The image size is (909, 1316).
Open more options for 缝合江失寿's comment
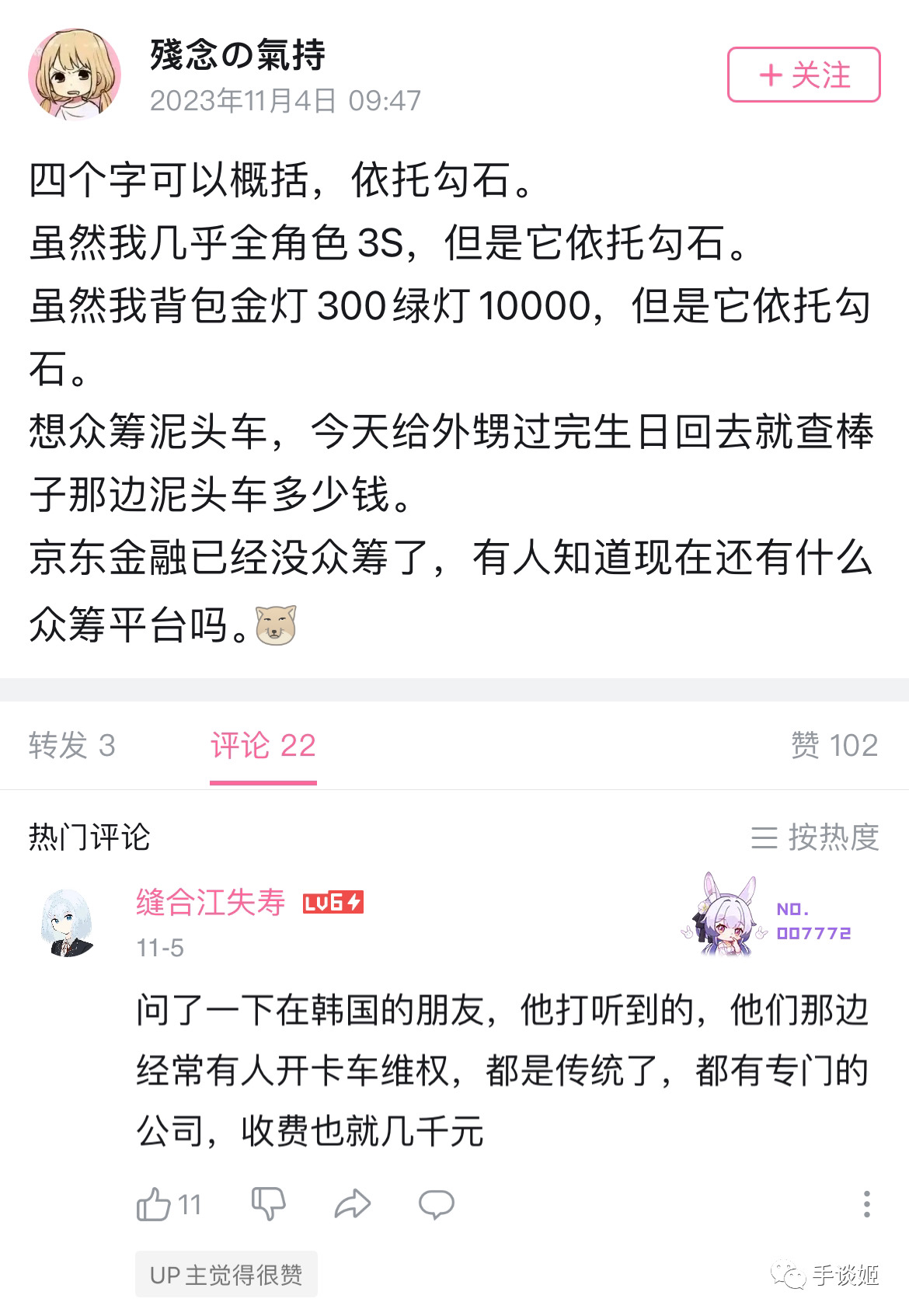(866, 1204)
